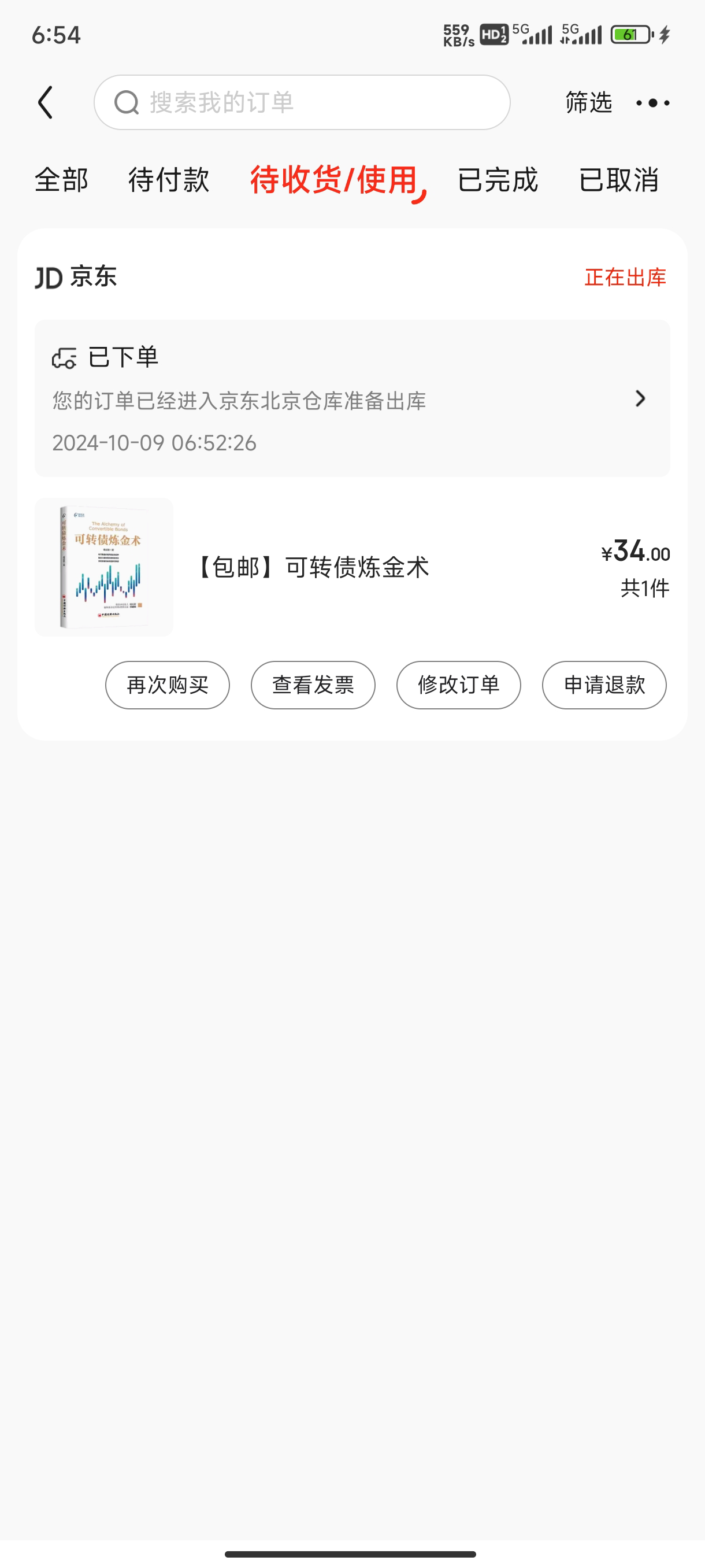Open the 已下单 logistics status row

[x=351, y=399]
